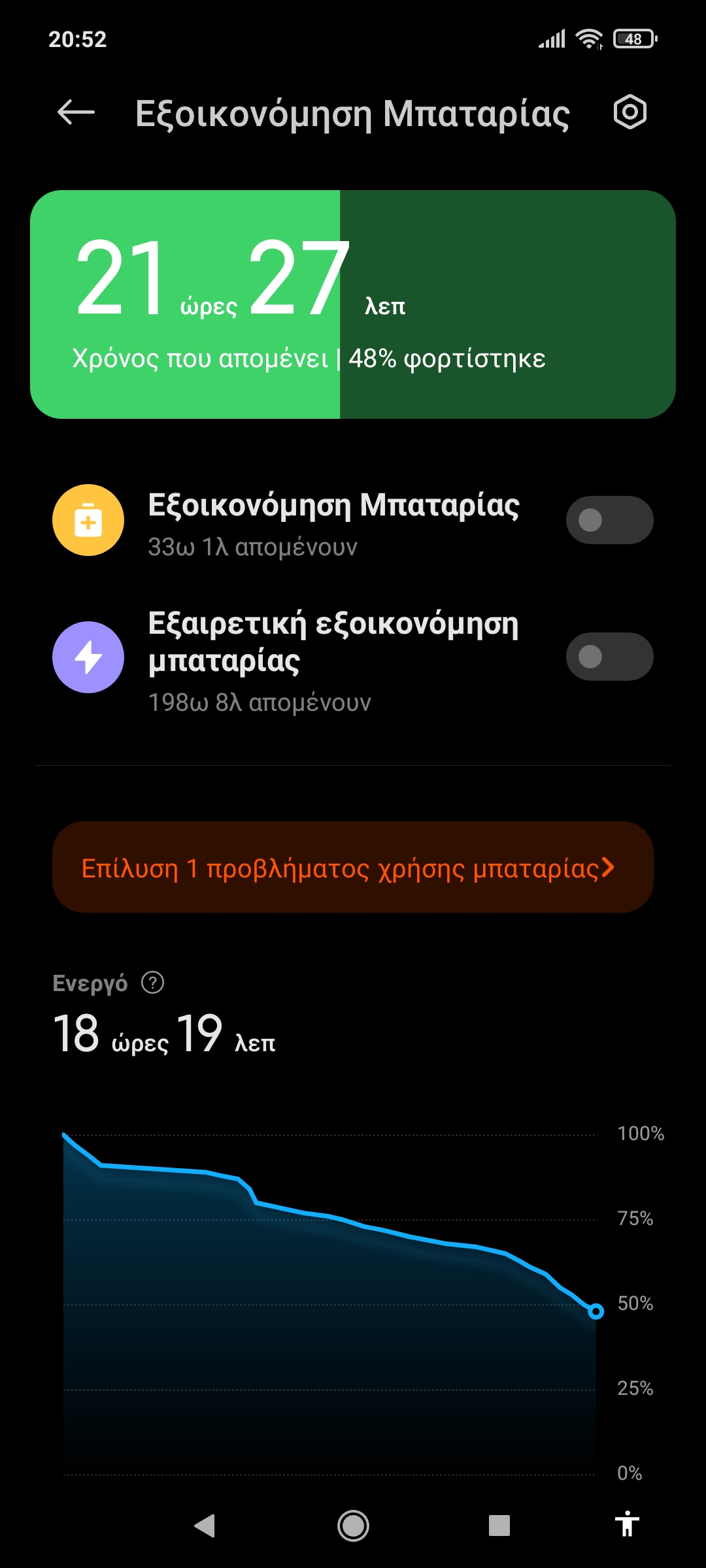Turn on Εξαιρετική εξοικονόμηση μπαταρίας
The width and height of the screenshot is (706, 1568).
pos(609,657)
